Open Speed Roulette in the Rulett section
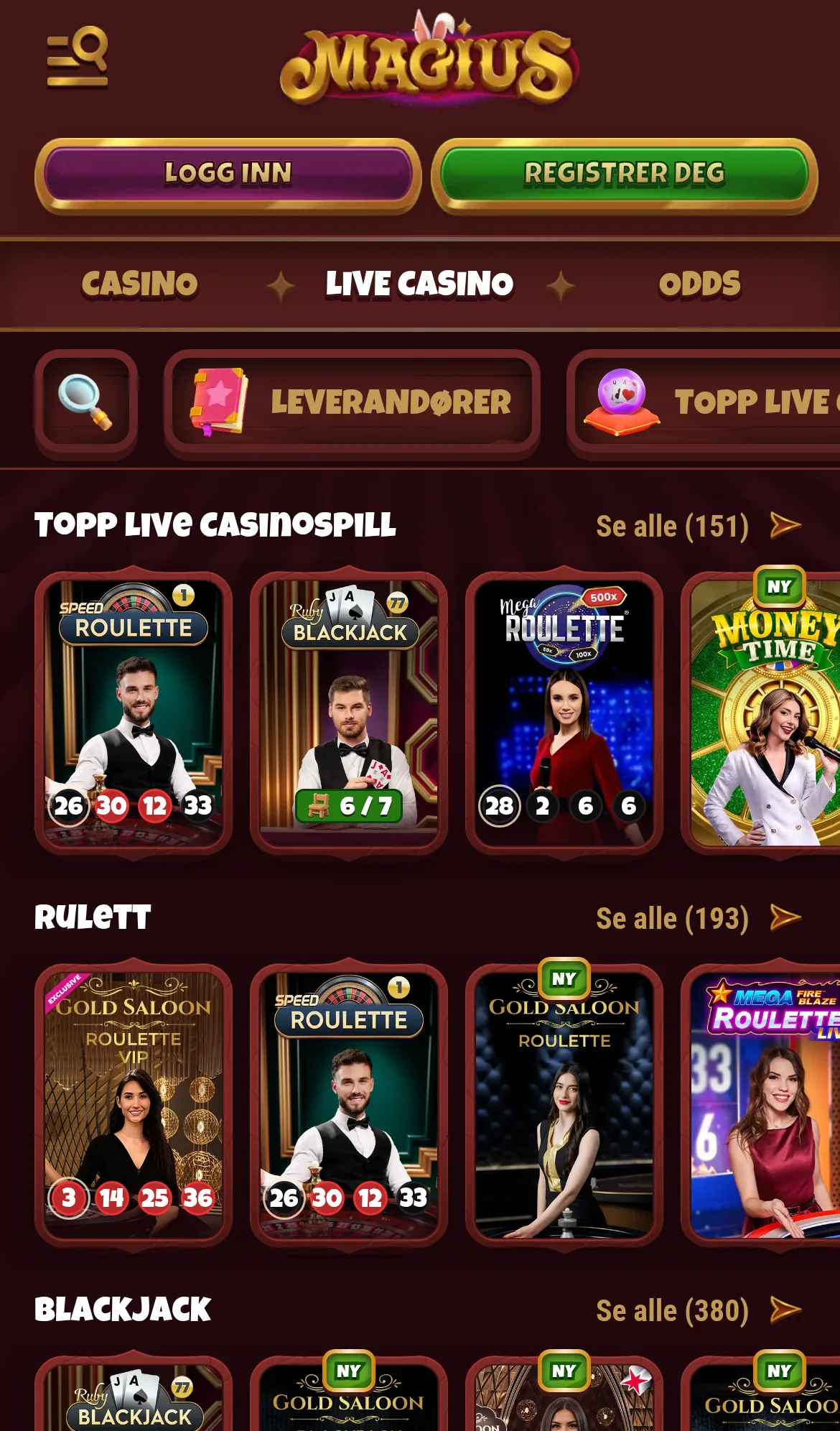The height and width of the screenshot is (1431, 840). click(x=349, y=1104)
